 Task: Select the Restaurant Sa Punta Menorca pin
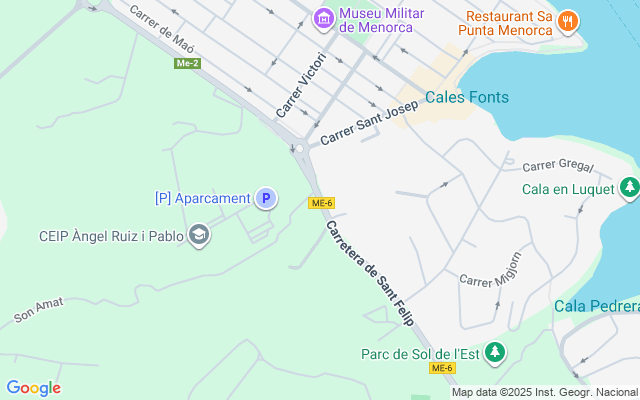pyautogui.click(x=568, y=19)
